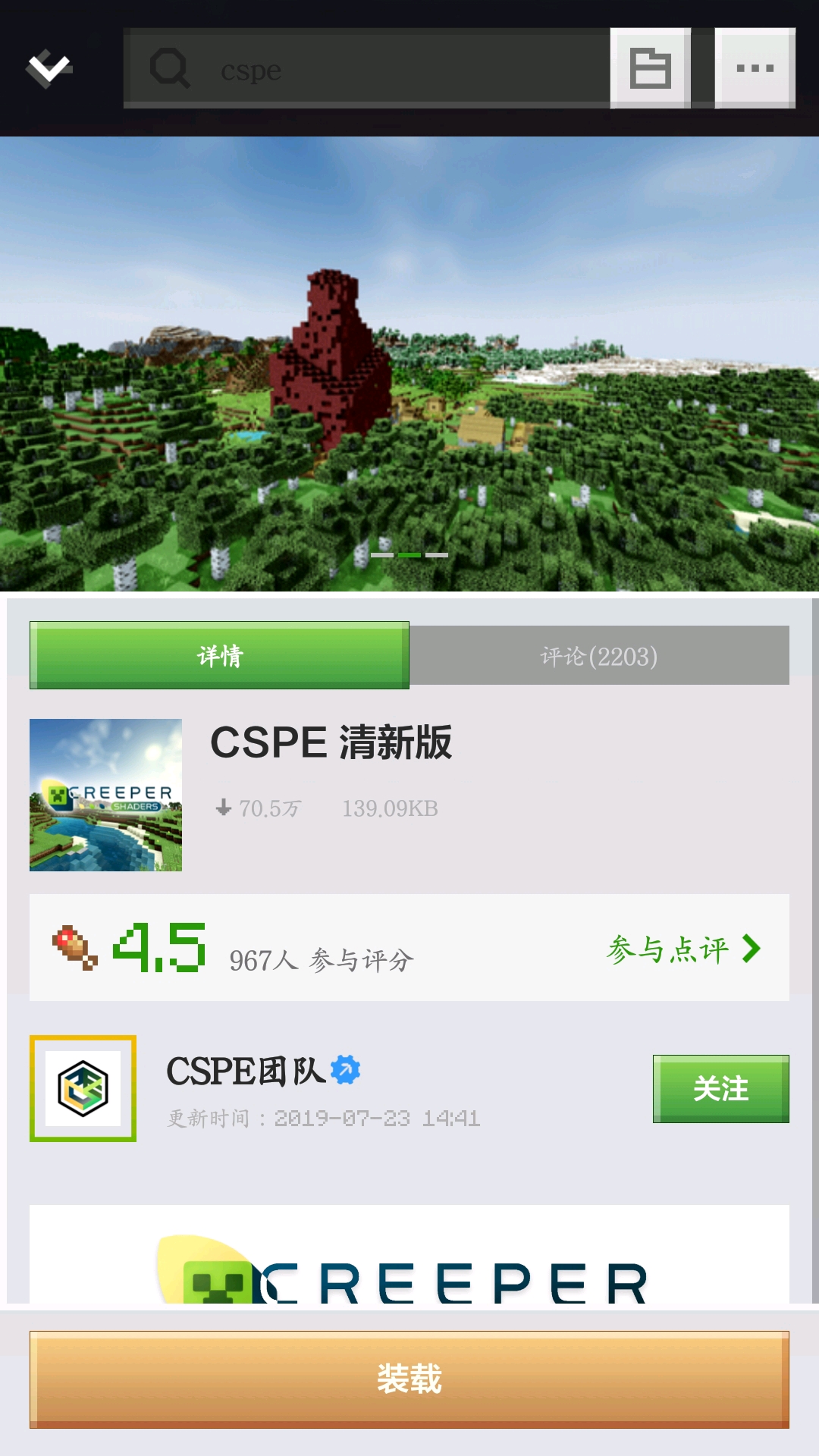Open 参与点评 to rate this shader
Image resolution: width=819 pixels, height=1456 pixels.
tap(682, 949)
